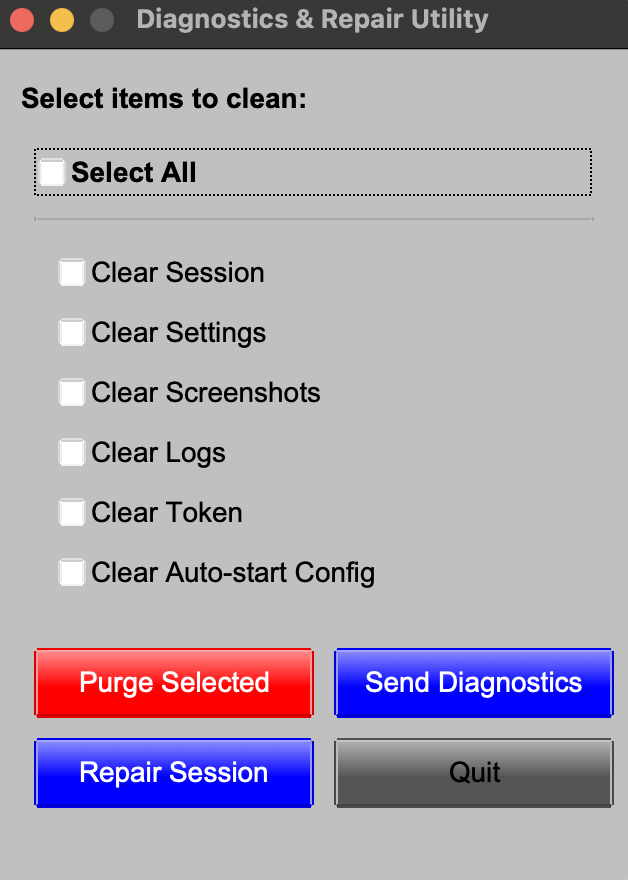Toggle the Clear Token checkbox
Image resolution: width=628 pixels, height=880 pixels.
pyautogui.click(x=72, y=513)
